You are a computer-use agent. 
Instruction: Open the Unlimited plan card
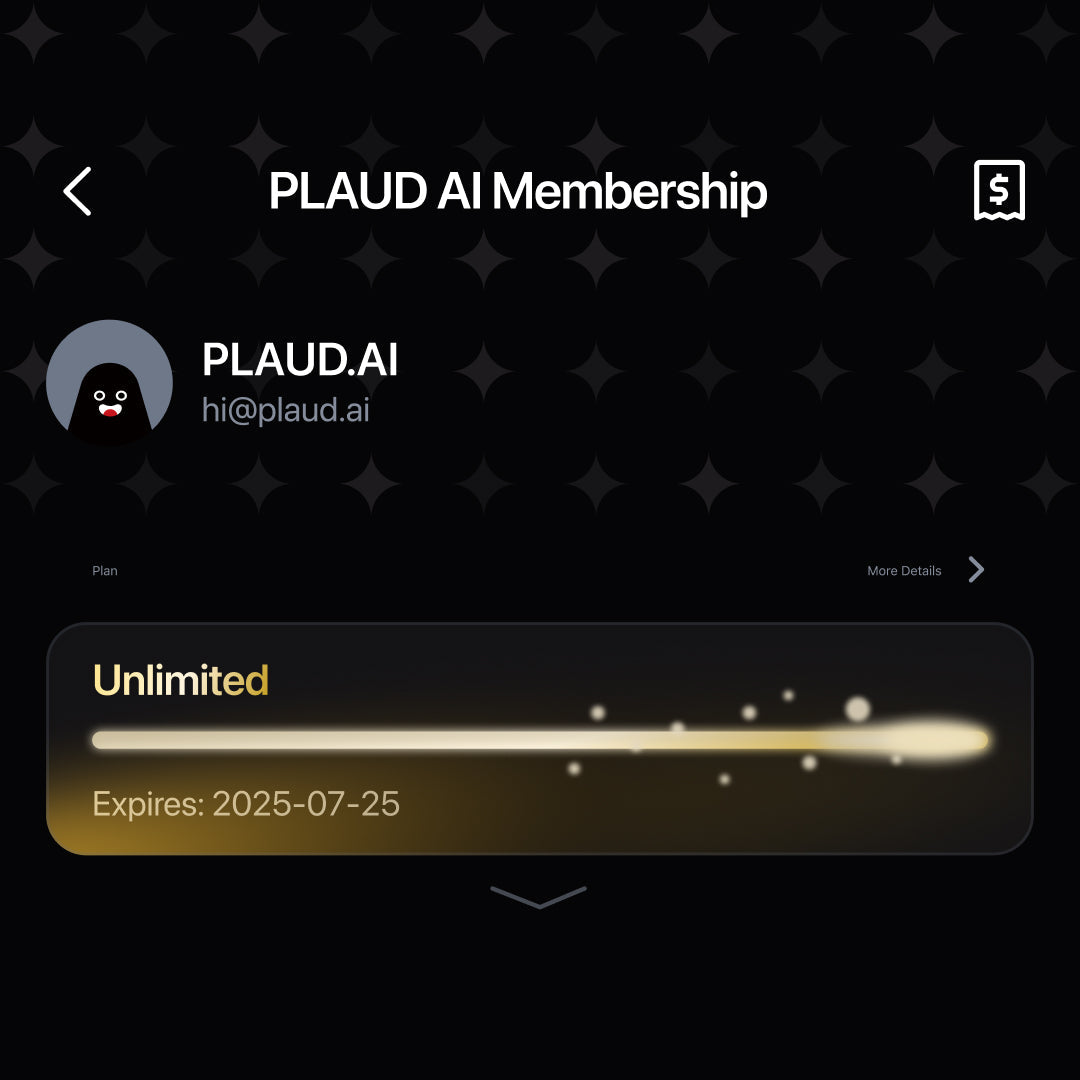click(x=539, y=738)
